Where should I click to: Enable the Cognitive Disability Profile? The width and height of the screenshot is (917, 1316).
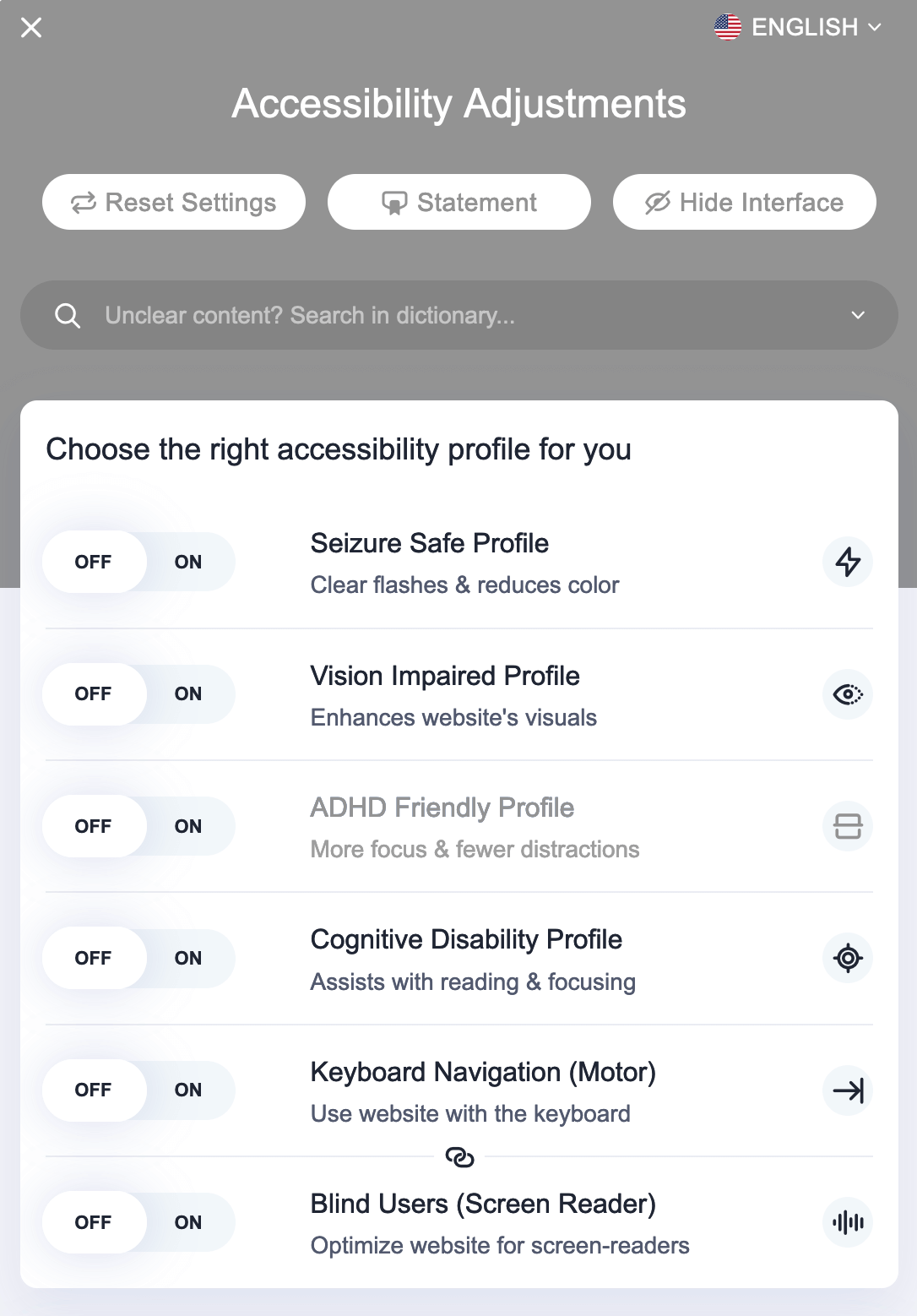tap(189, 958)
